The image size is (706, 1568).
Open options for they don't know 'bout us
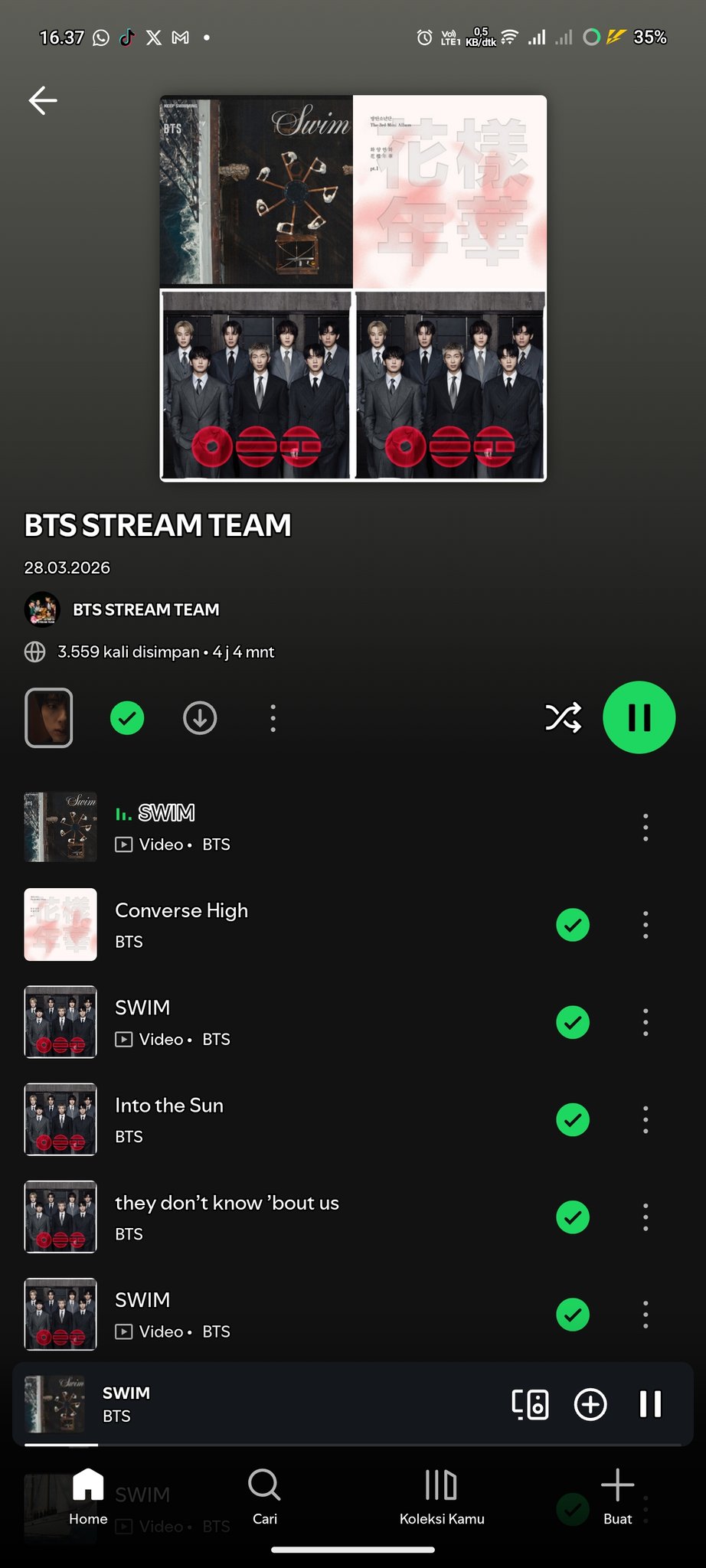tap(646, 1217)
